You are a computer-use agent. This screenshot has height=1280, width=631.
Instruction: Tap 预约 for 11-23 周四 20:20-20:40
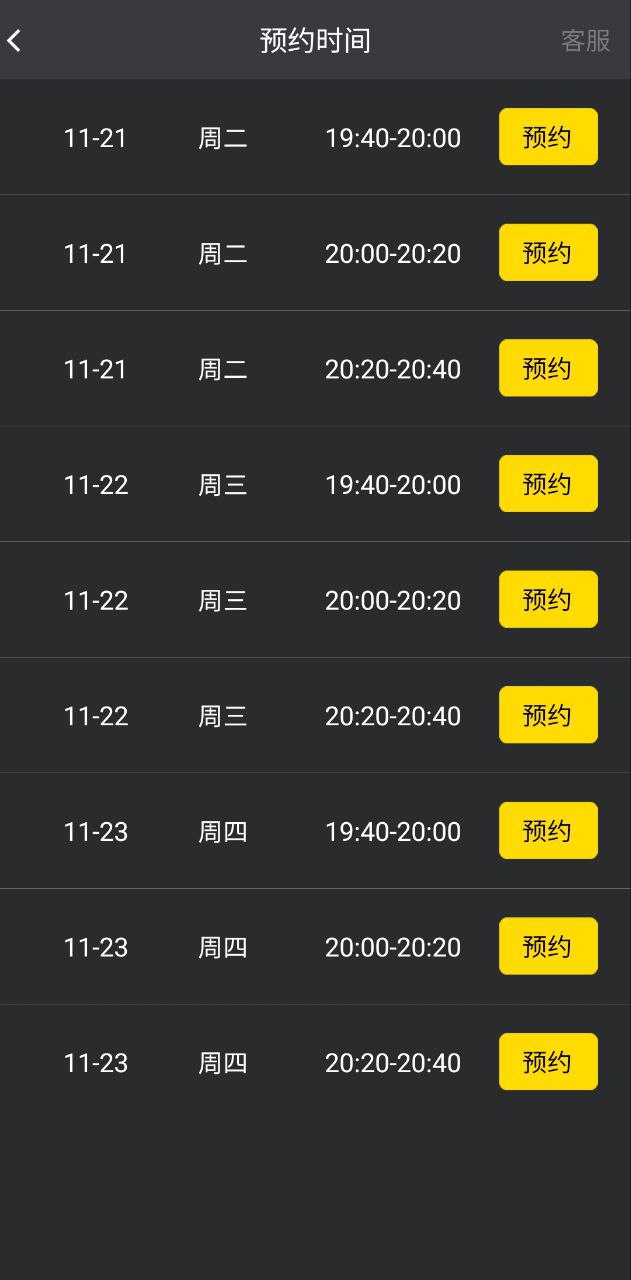[x=548, y=1061]
